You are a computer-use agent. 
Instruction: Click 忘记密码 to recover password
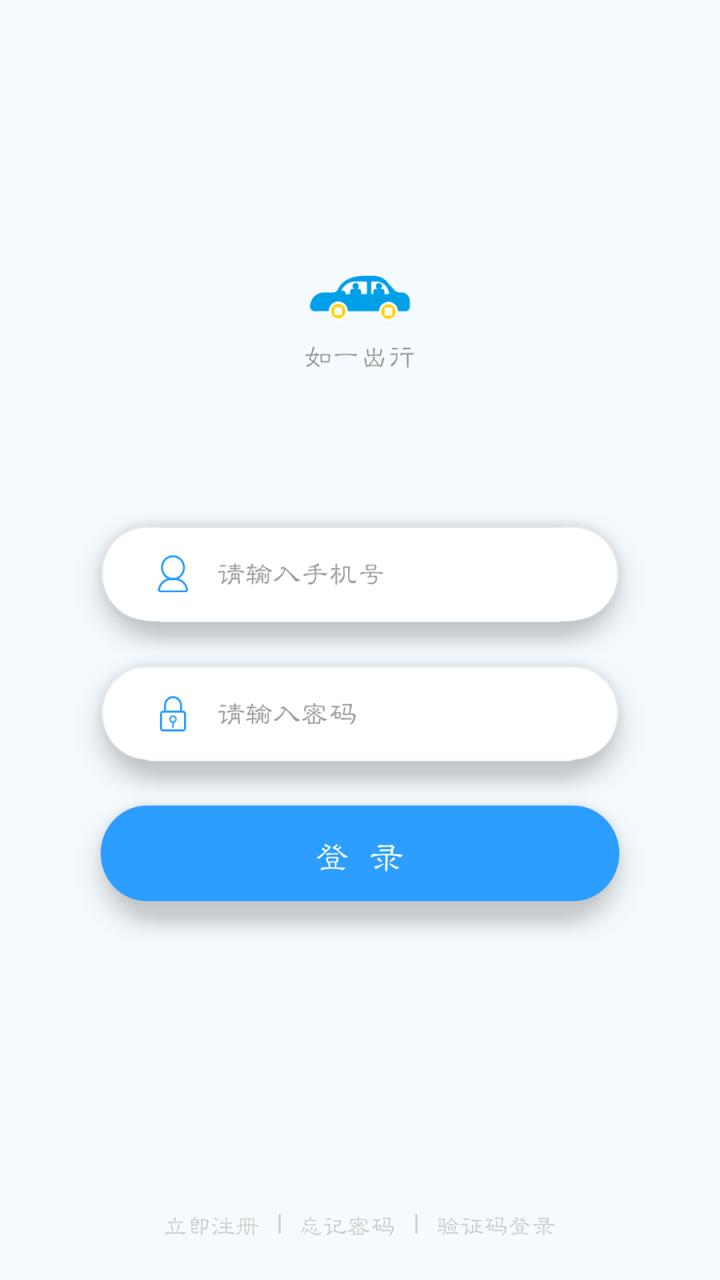[x=345, y=1224]
